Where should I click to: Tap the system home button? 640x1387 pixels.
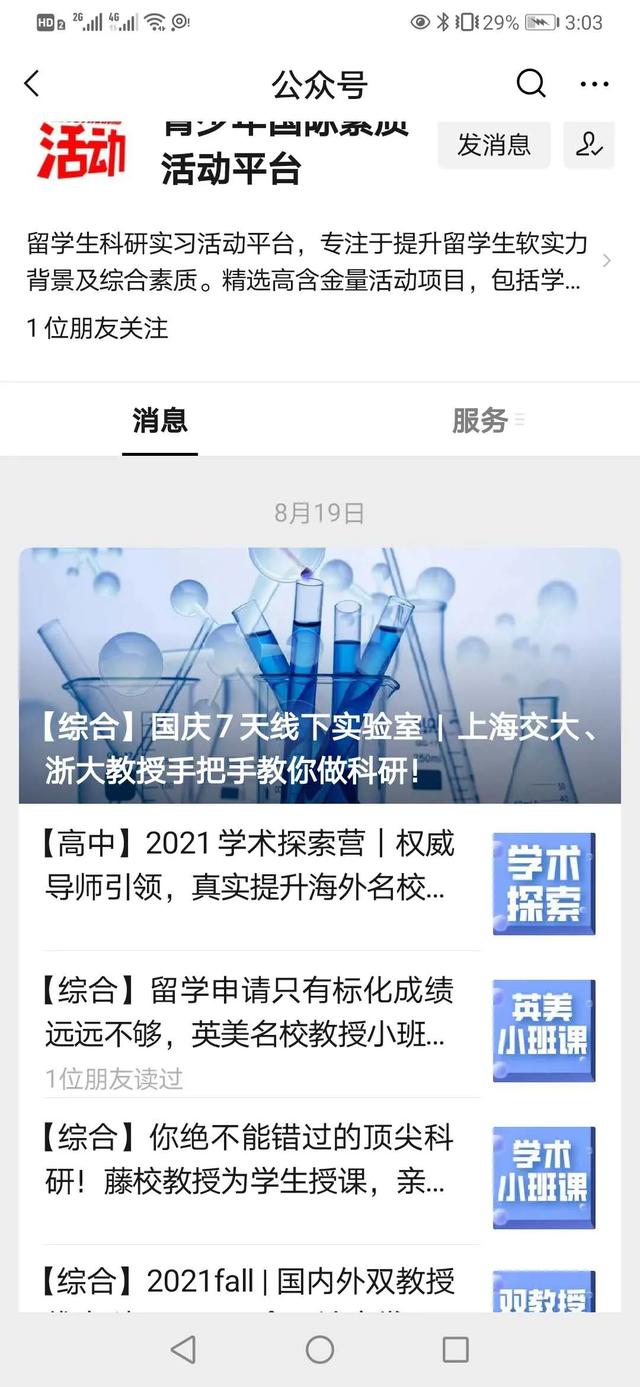pos(320,1349)
